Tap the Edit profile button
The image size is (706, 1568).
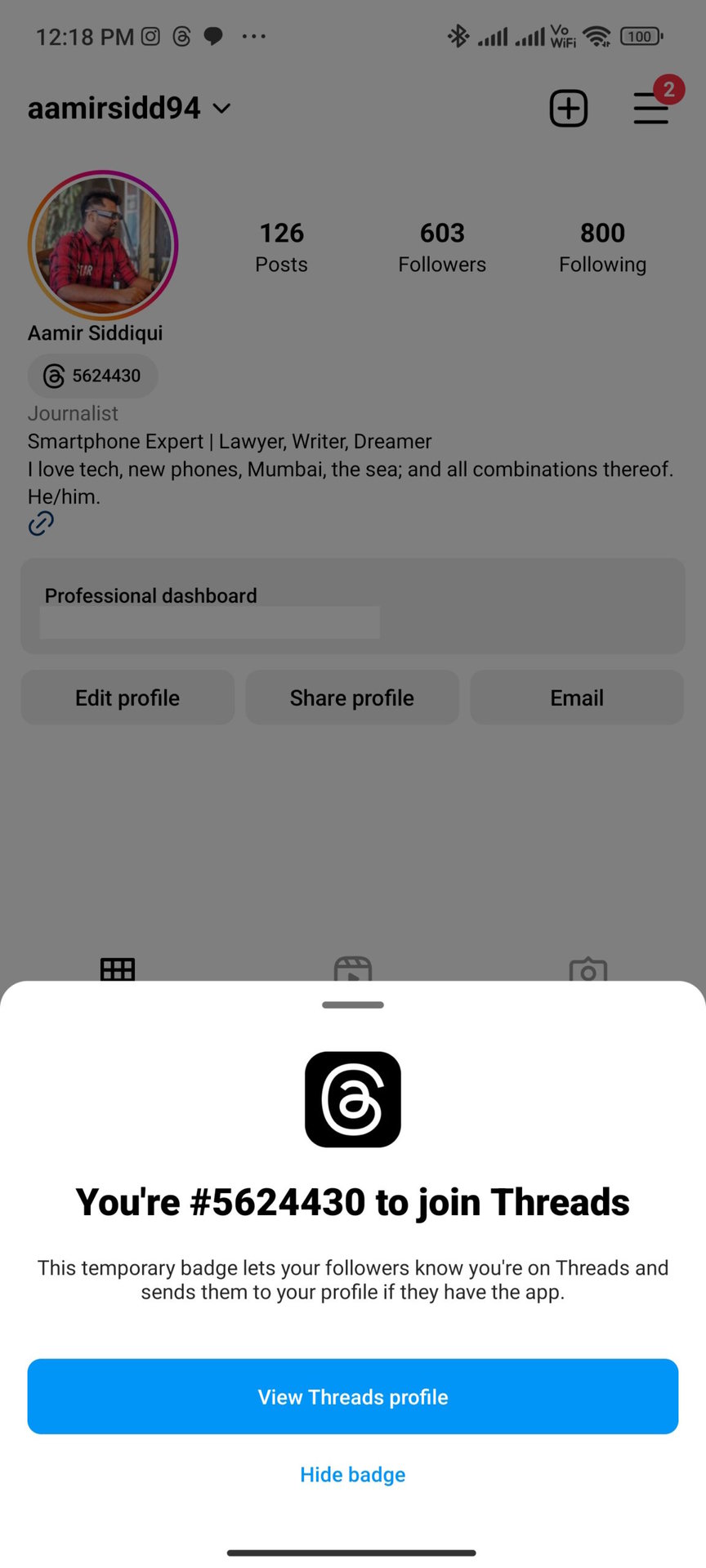[x=127, y=697]
